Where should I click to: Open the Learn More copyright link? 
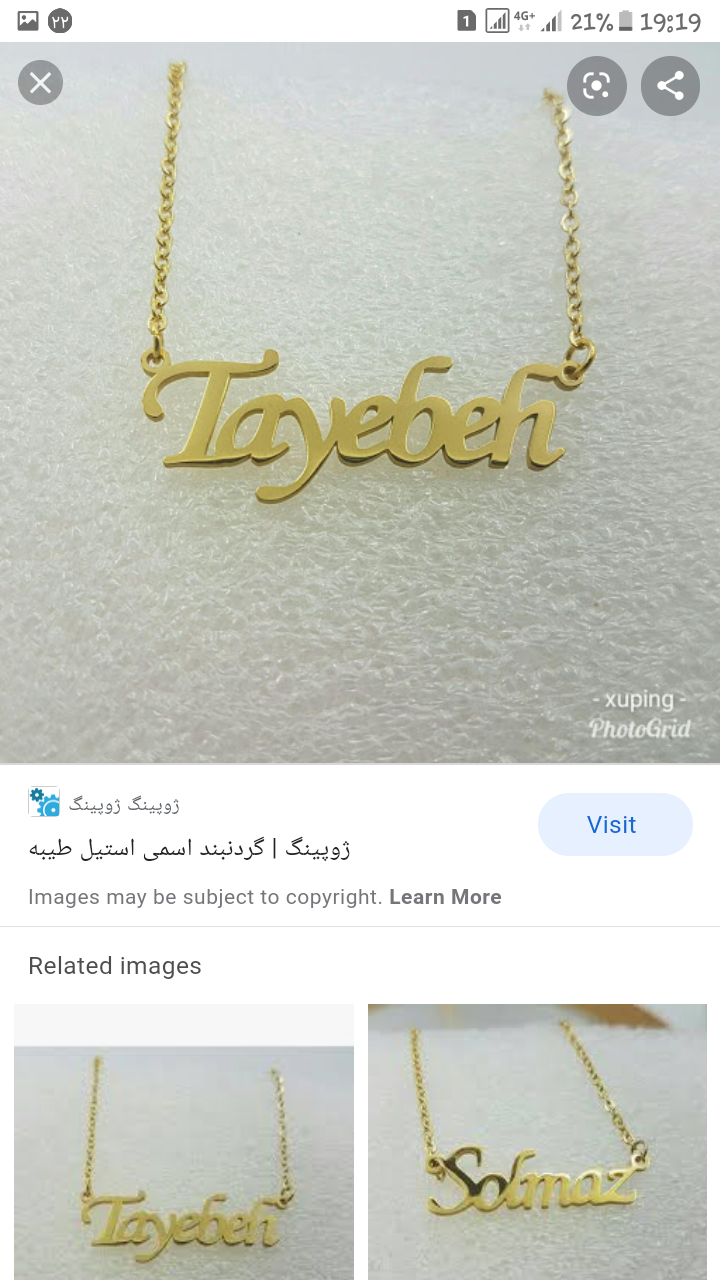point(445,897)
